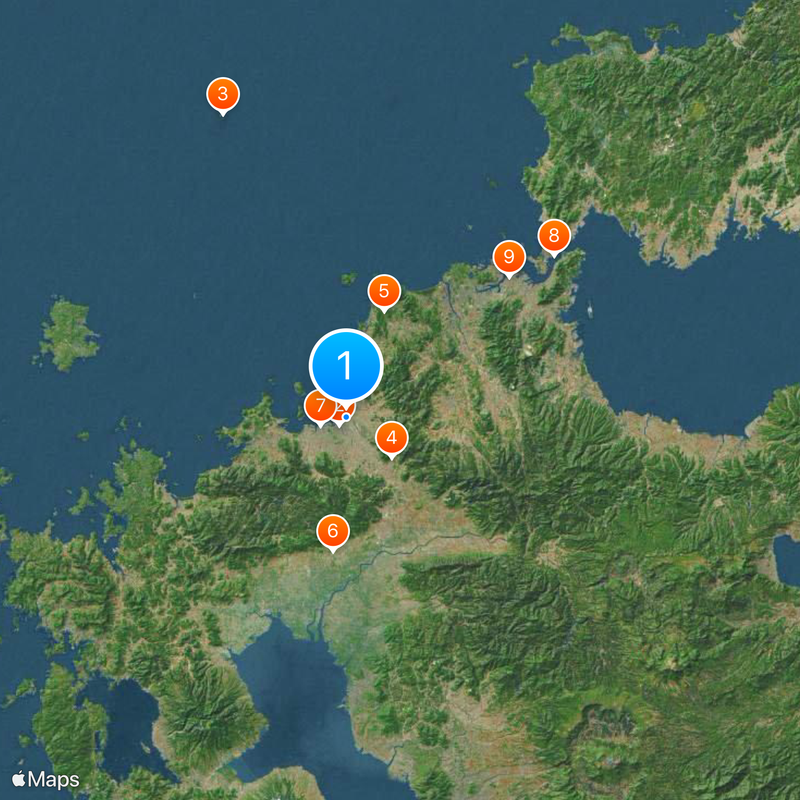Tap map pin number 3 in the sea
This screenshot has width=800, height=800.
(x=222, y=95)
